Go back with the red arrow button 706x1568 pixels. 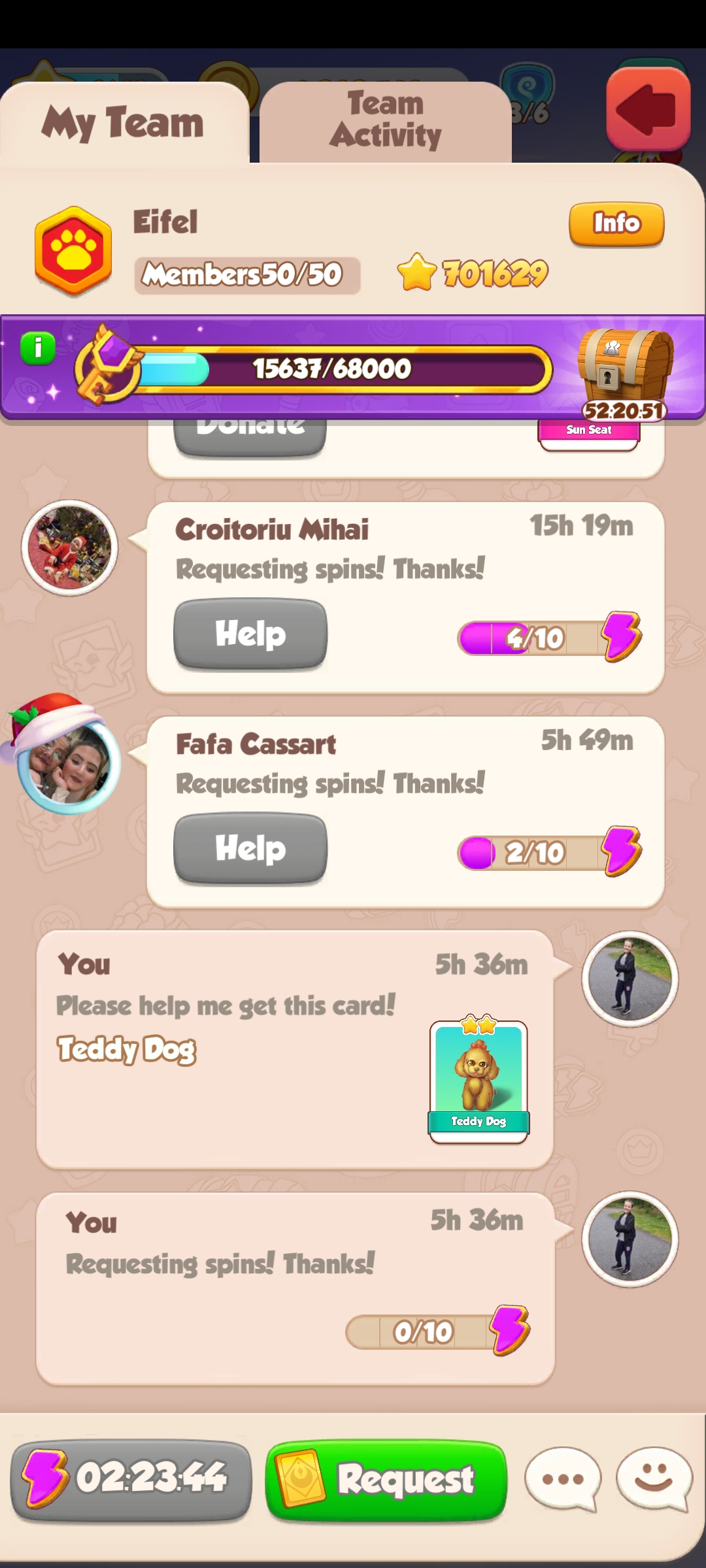648,108
